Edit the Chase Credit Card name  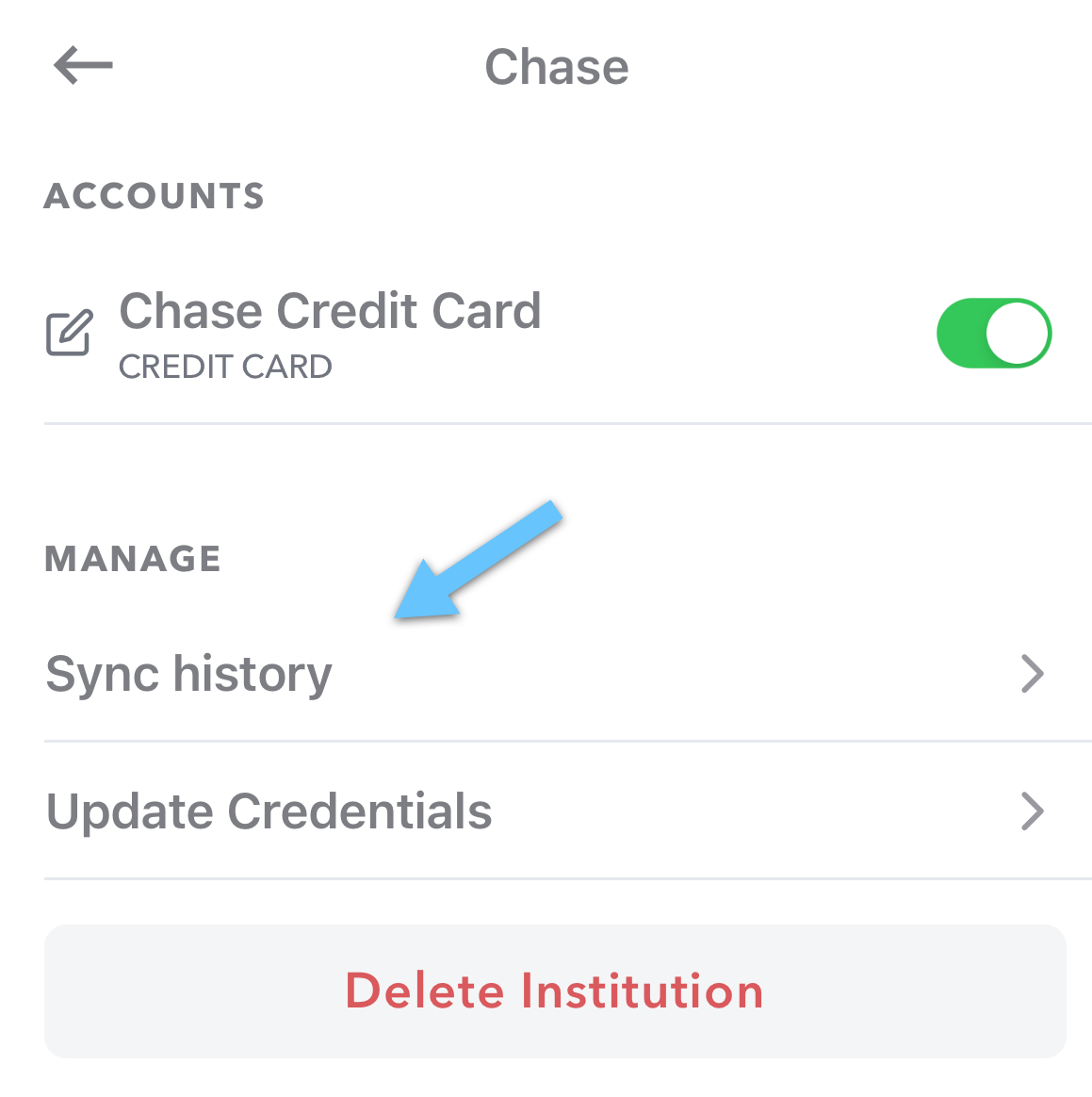70,333
